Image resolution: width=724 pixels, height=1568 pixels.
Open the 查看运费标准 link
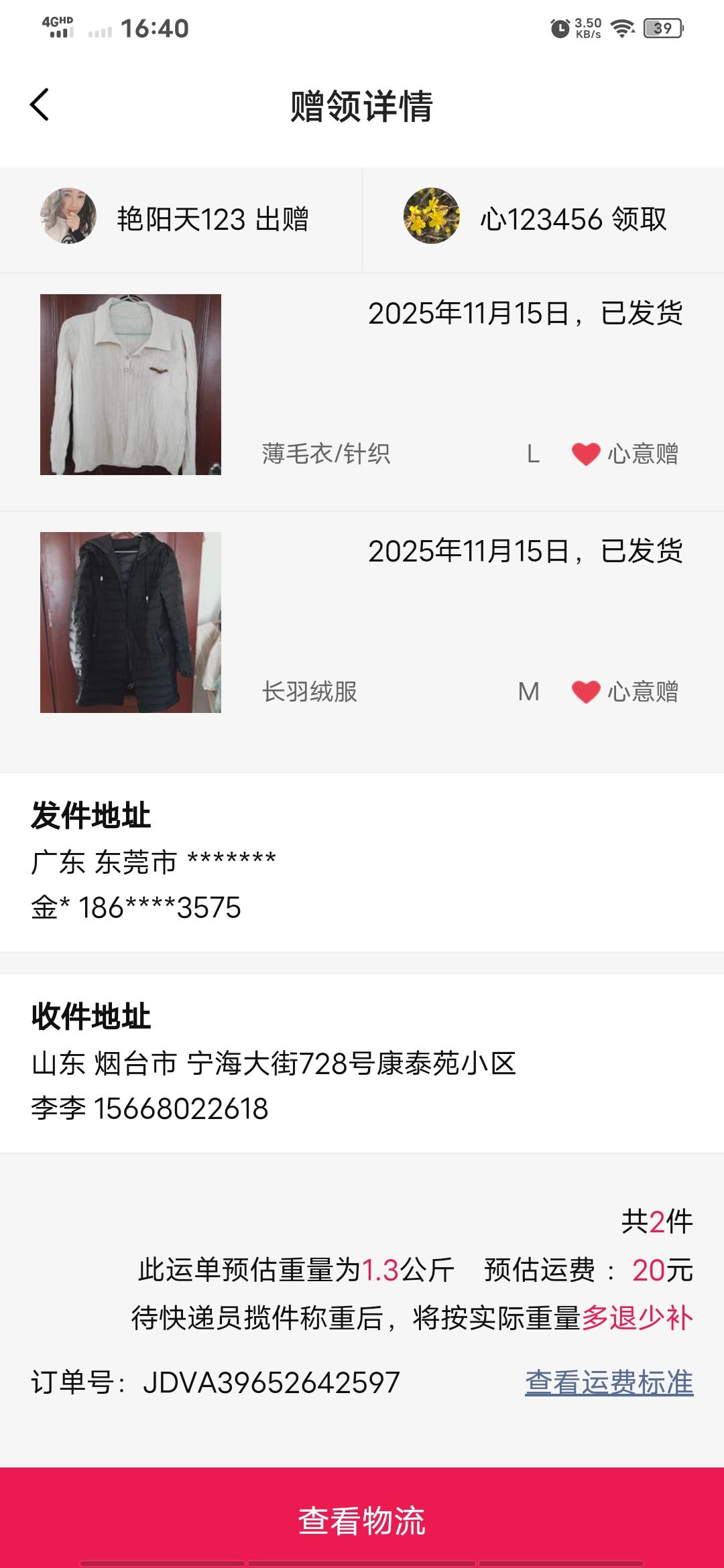click(x=609, y=1382)
